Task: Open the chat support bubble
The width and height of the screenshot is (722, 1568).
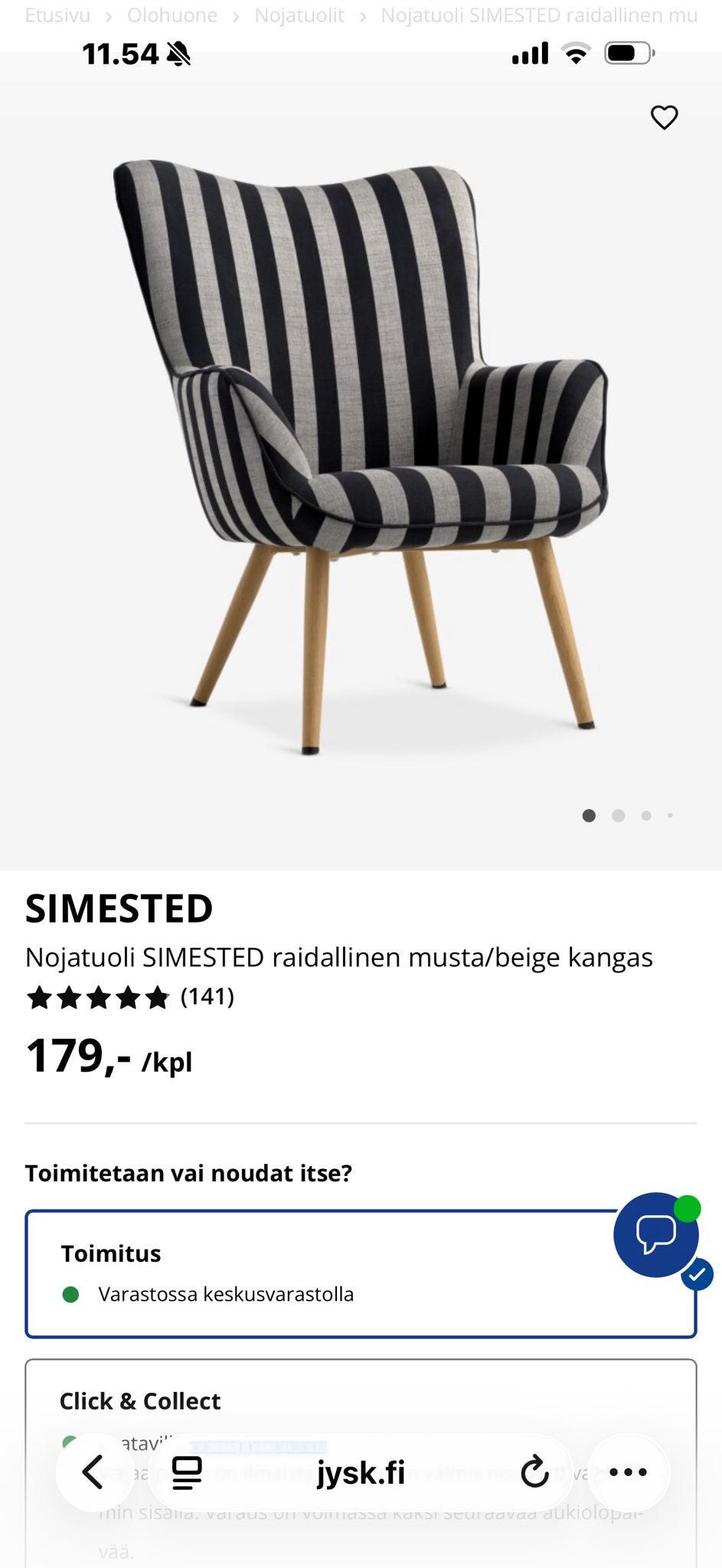Action: pos(655,1234)
